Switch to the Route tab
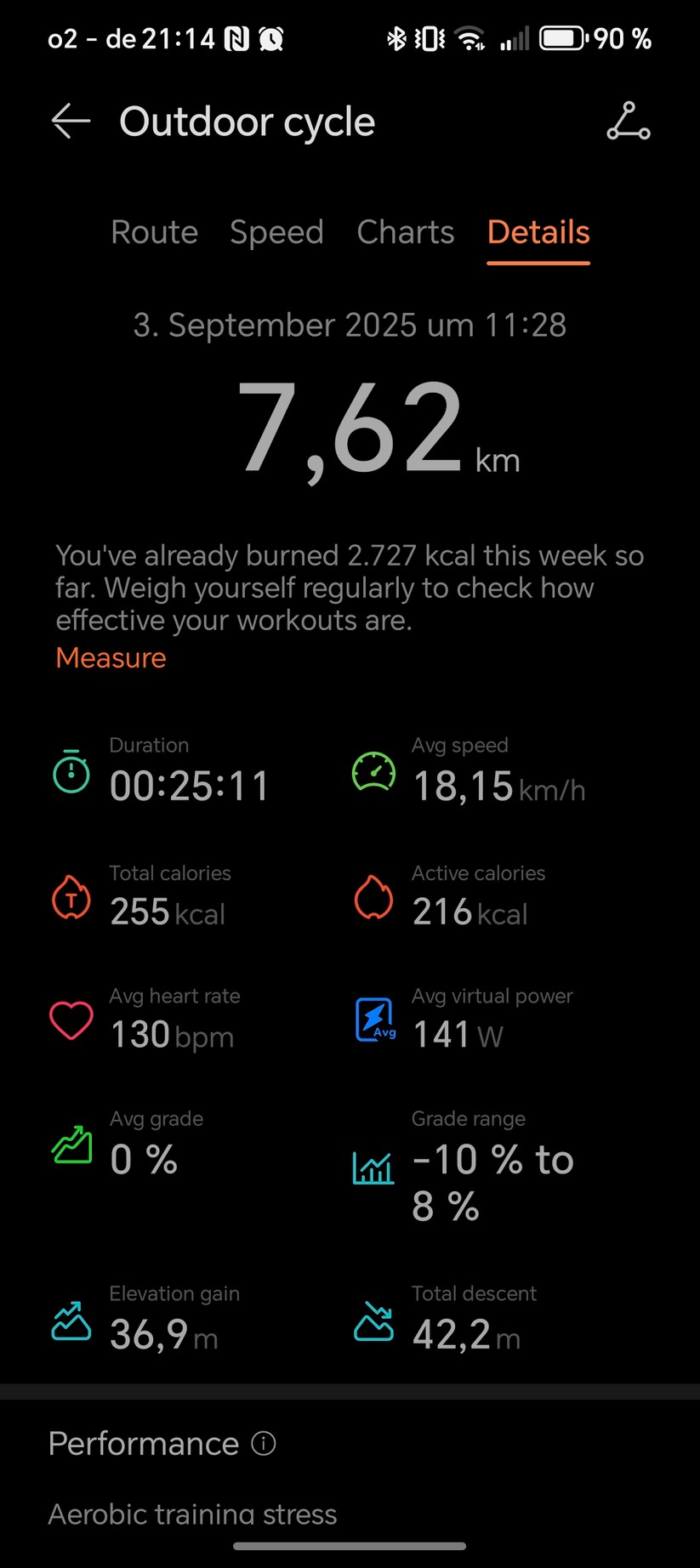The width and height of the screenshot is (700, 1568). (x=154, y=231)
